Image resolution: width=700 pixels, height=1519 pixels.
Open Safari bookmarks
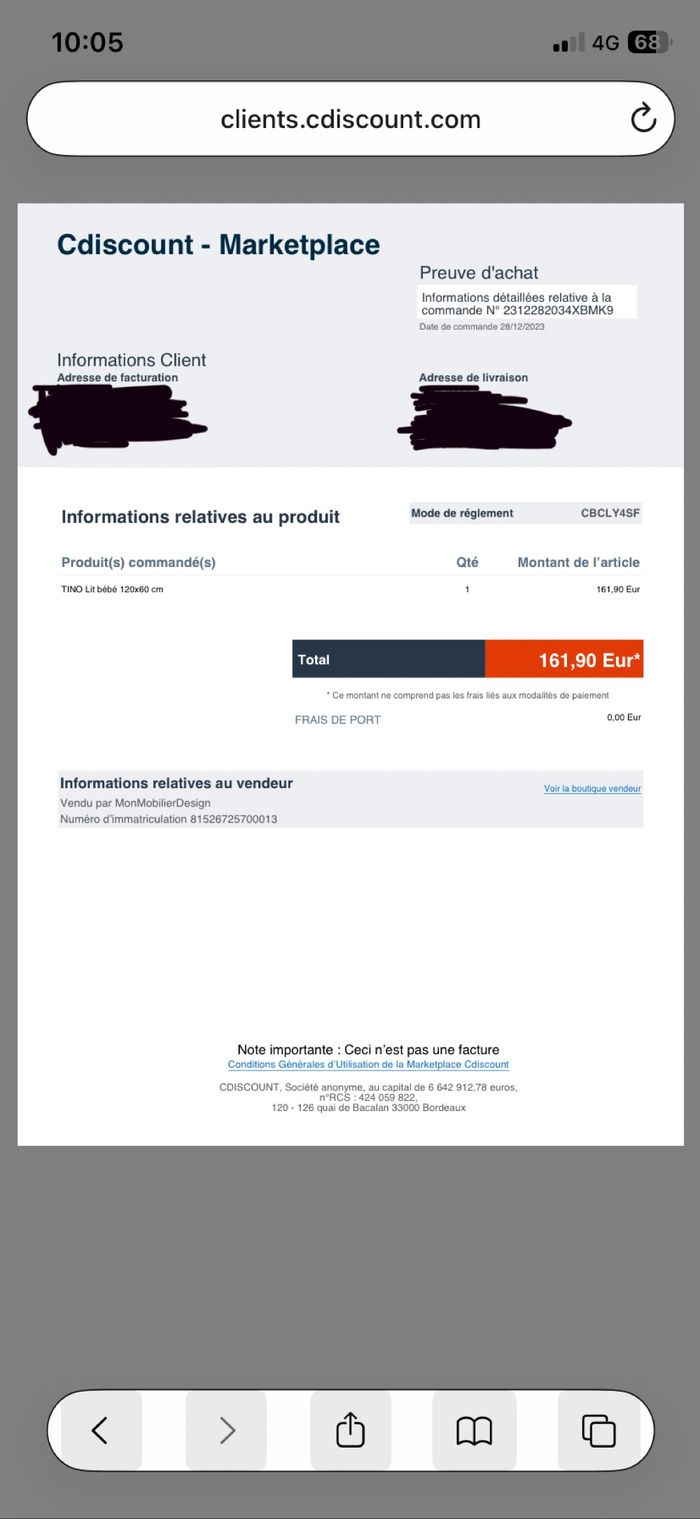pos(474,1431)
